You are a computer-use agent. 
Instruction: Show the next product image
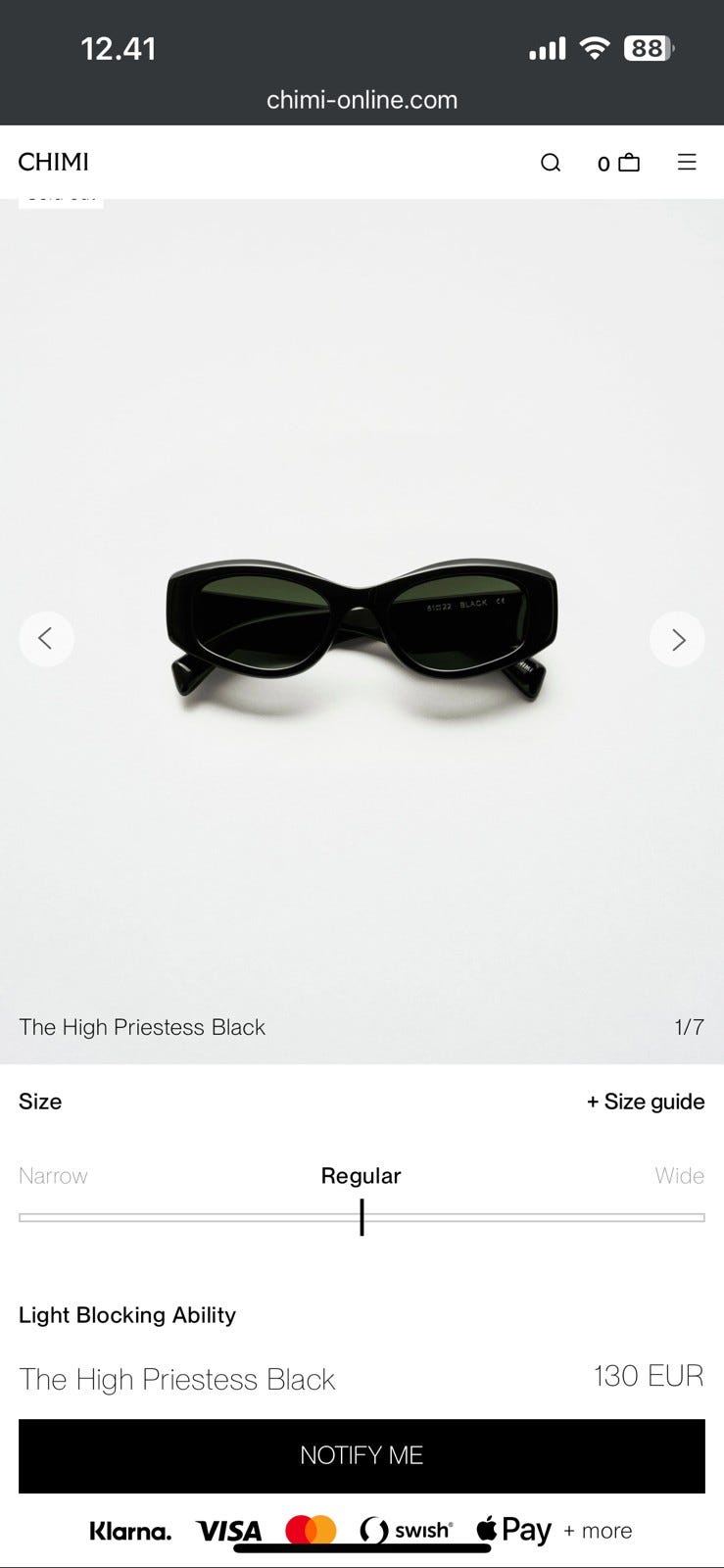[677, 639]
